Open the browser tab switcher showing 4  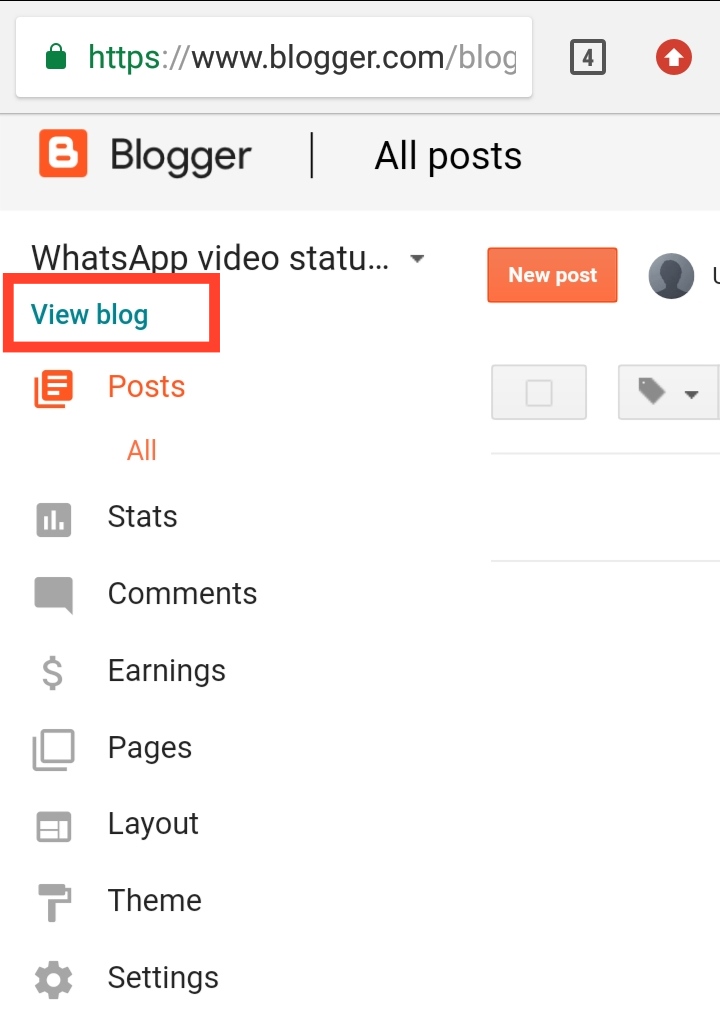click(587, 57)
